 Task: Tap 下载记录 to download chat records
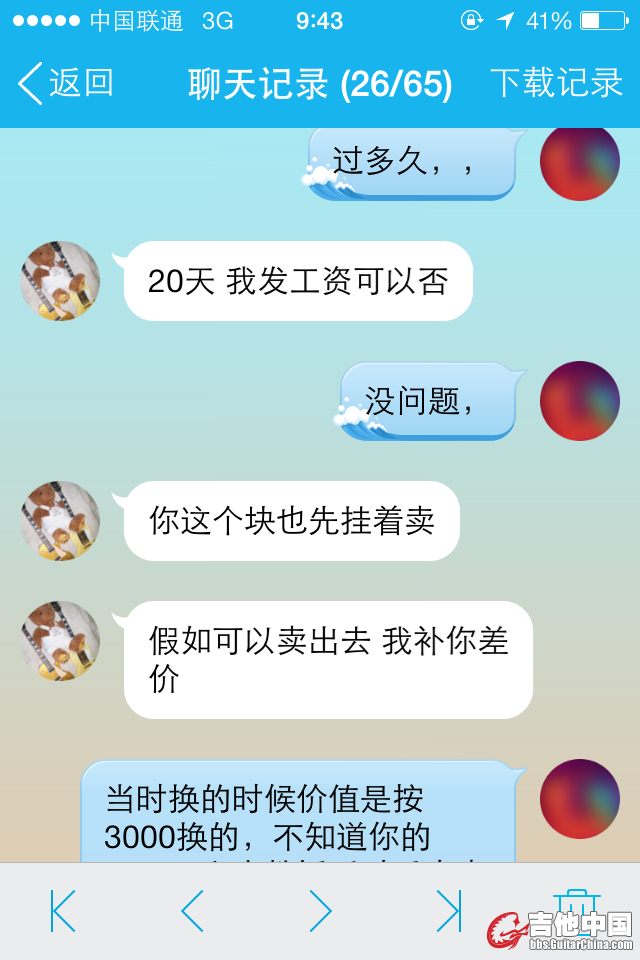[556, 84]
